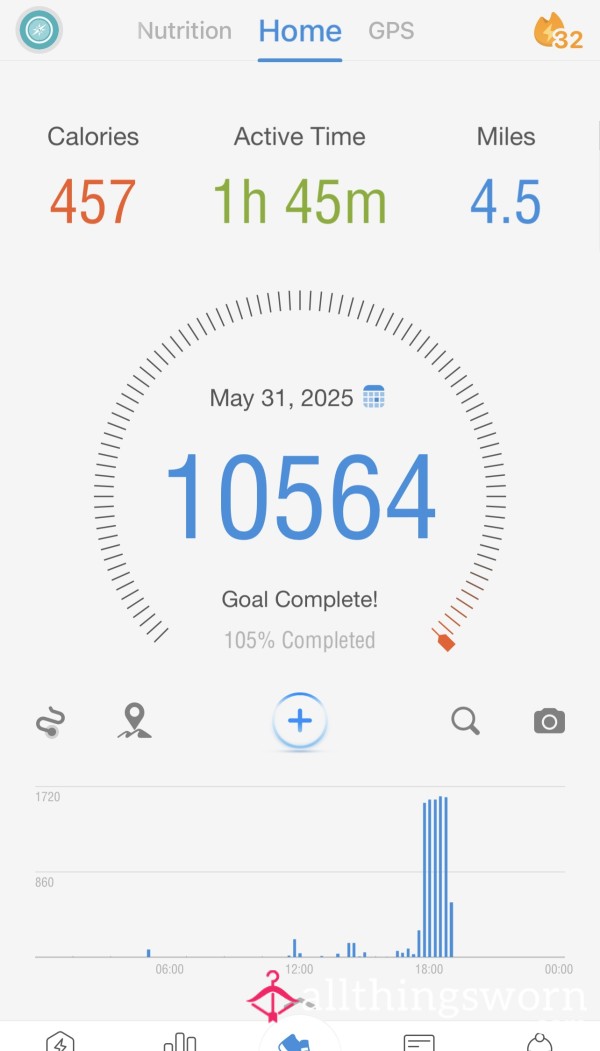Open the map pin icon
Image resolution: width=600 pixels, height=1051 pixels.
(x=134, y=721)
